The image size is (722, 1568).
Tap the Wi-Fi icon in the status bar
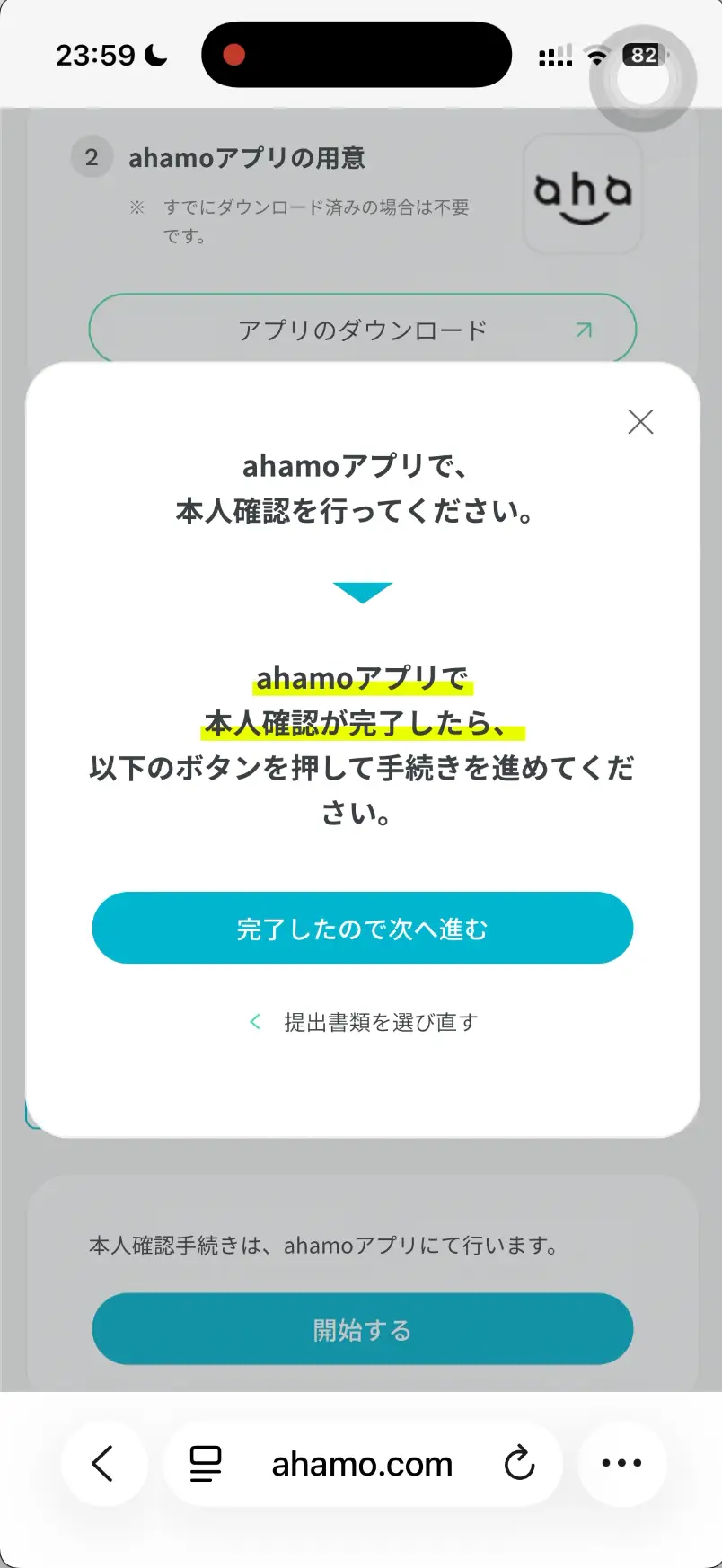595,55
